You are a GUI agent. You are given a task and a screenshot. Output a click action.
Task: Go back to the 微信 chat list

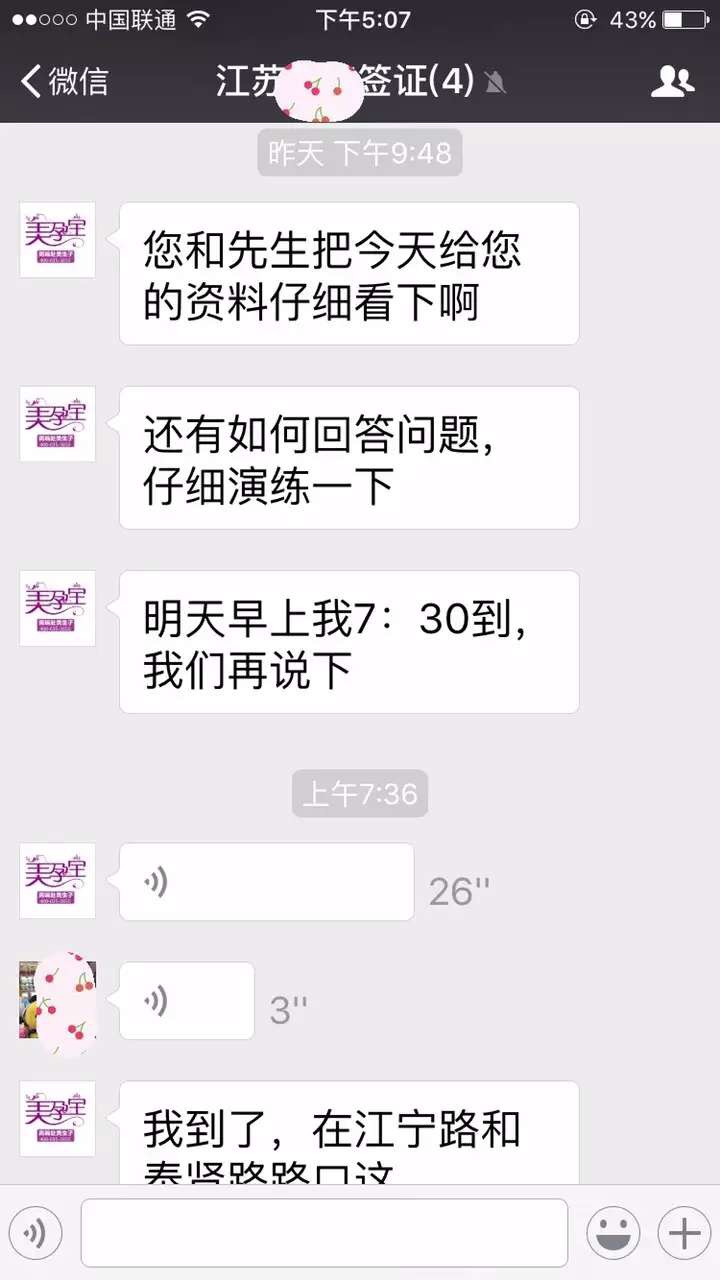tap(64, 81)
